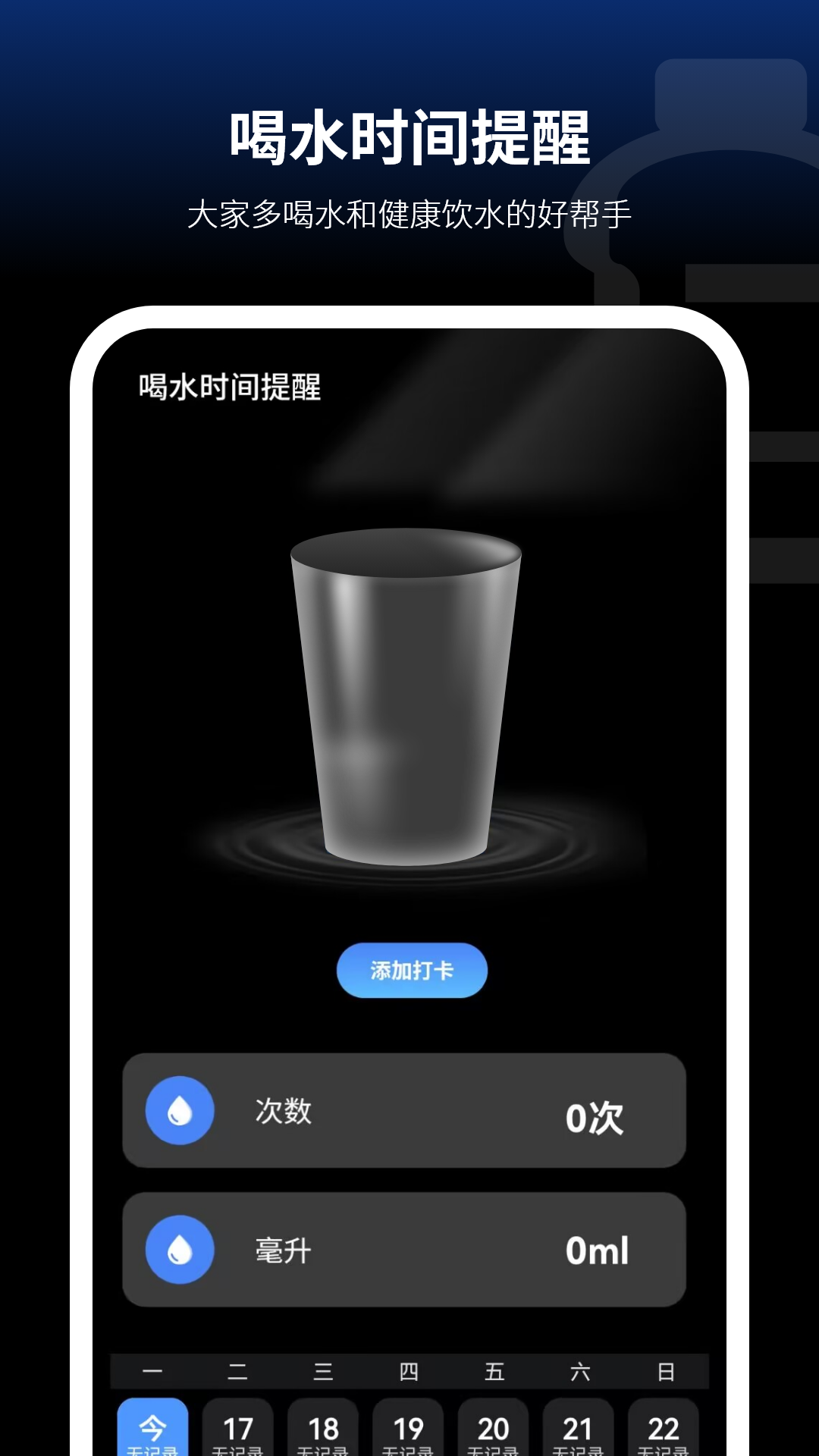Expand the 毫升 statistics row

(x=407, y=1250)
